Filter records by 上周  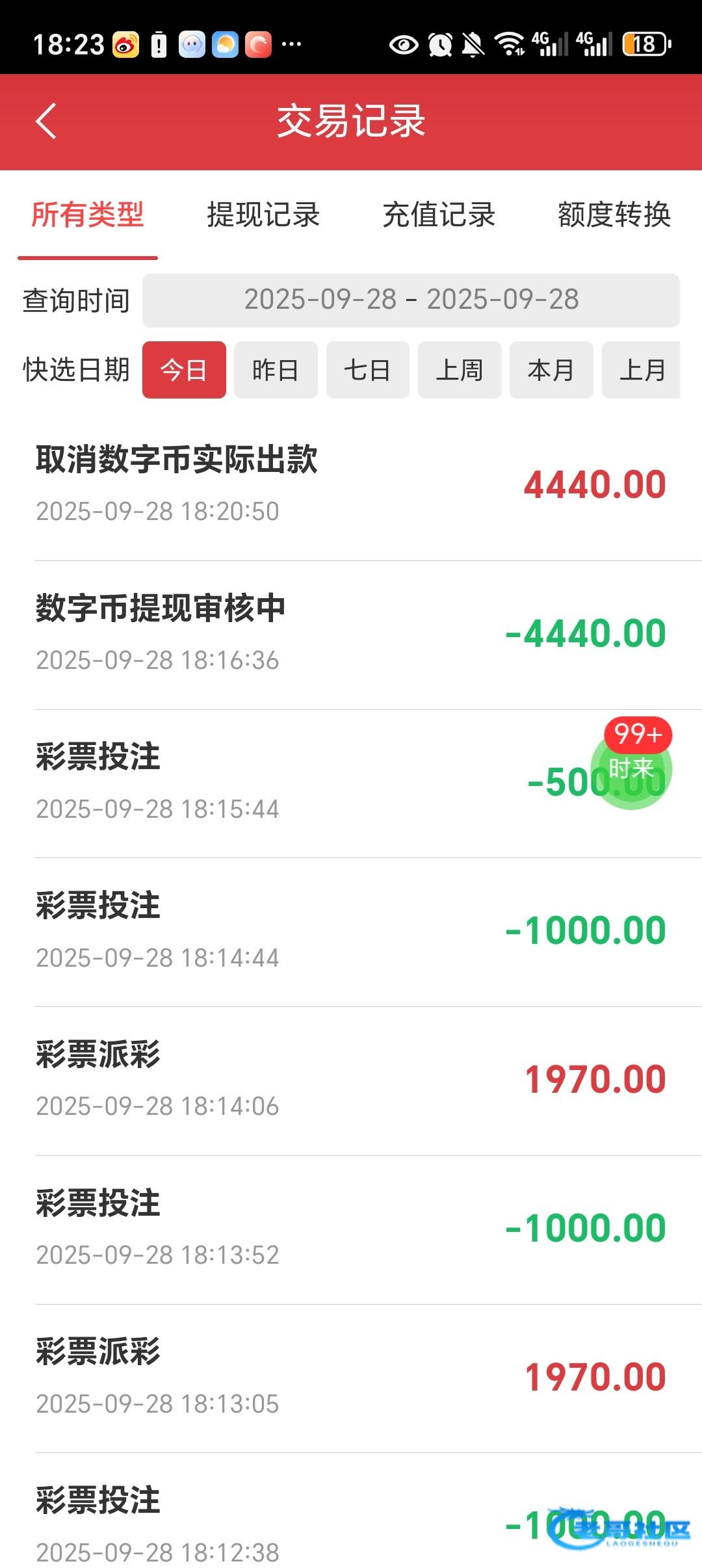coord(460,370)
